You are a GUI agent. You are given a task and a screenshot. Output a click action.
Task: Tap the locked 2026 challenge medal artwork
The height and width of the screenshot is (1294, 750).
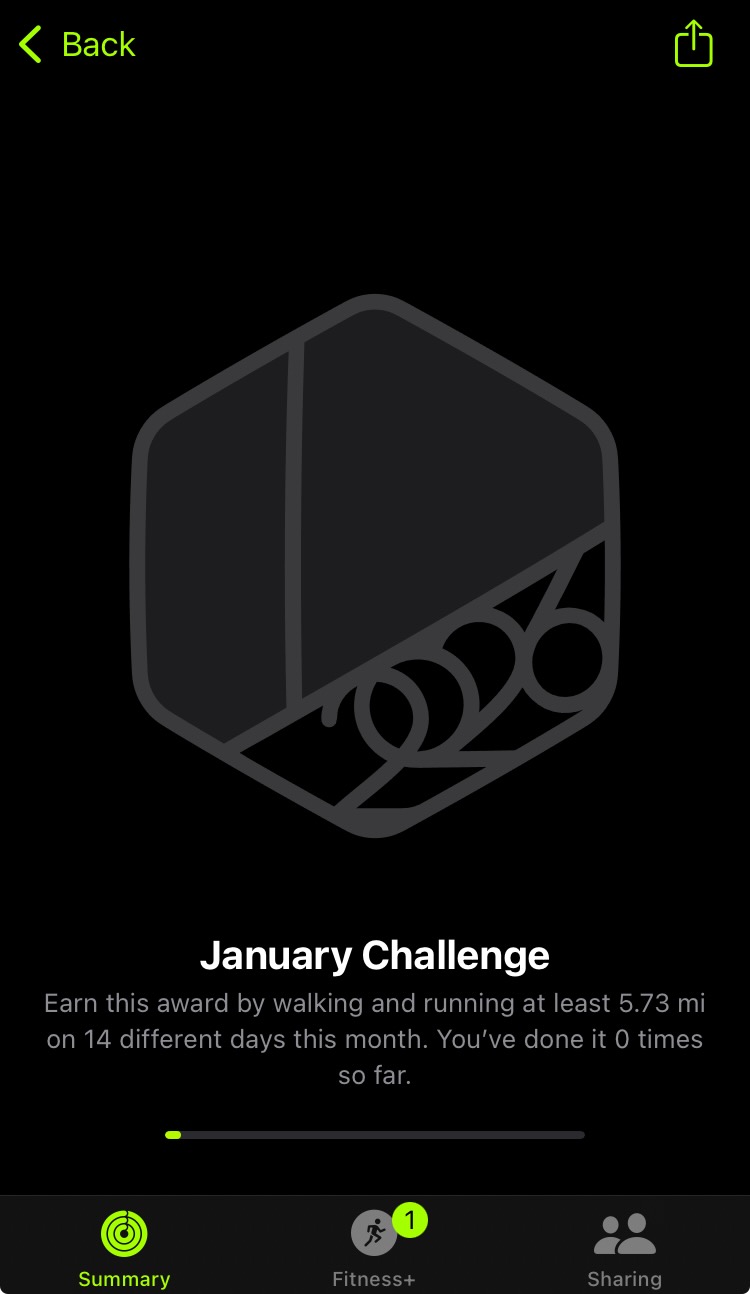(375, 565)
